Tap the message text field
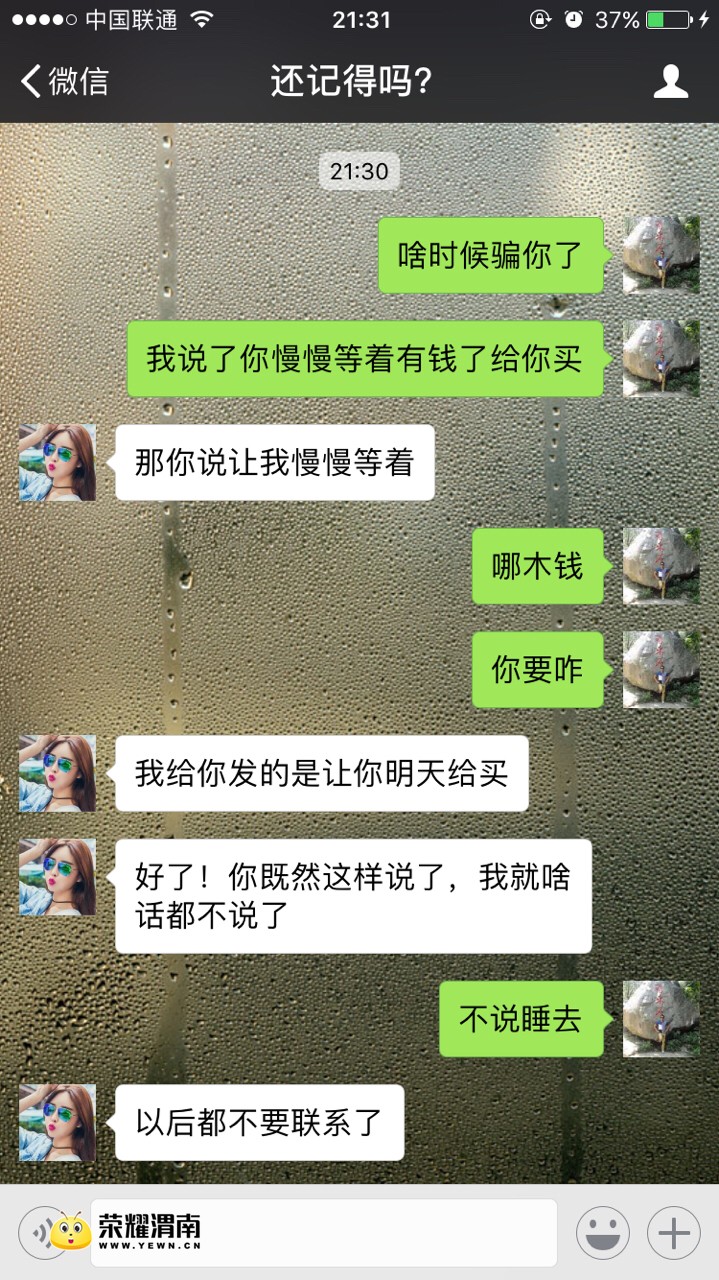Image resolution: width=719 pixels, height=1280 pixels. pos(324,1233)
